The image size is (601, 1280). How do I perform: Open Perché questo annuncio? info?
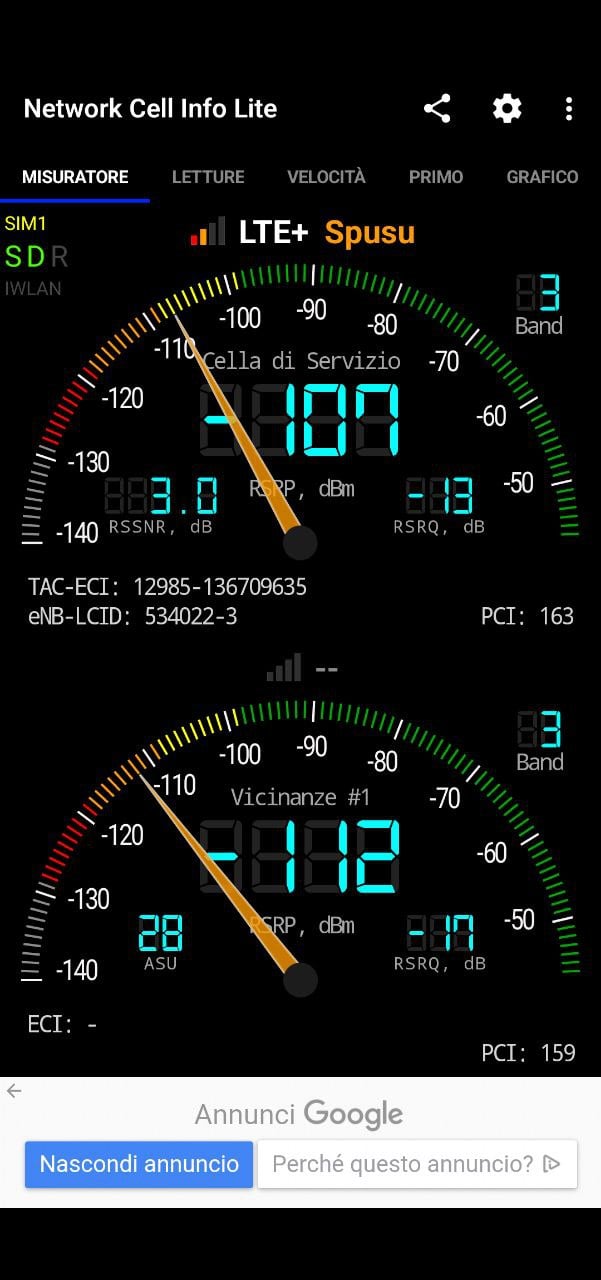[x=417, y=1164]
